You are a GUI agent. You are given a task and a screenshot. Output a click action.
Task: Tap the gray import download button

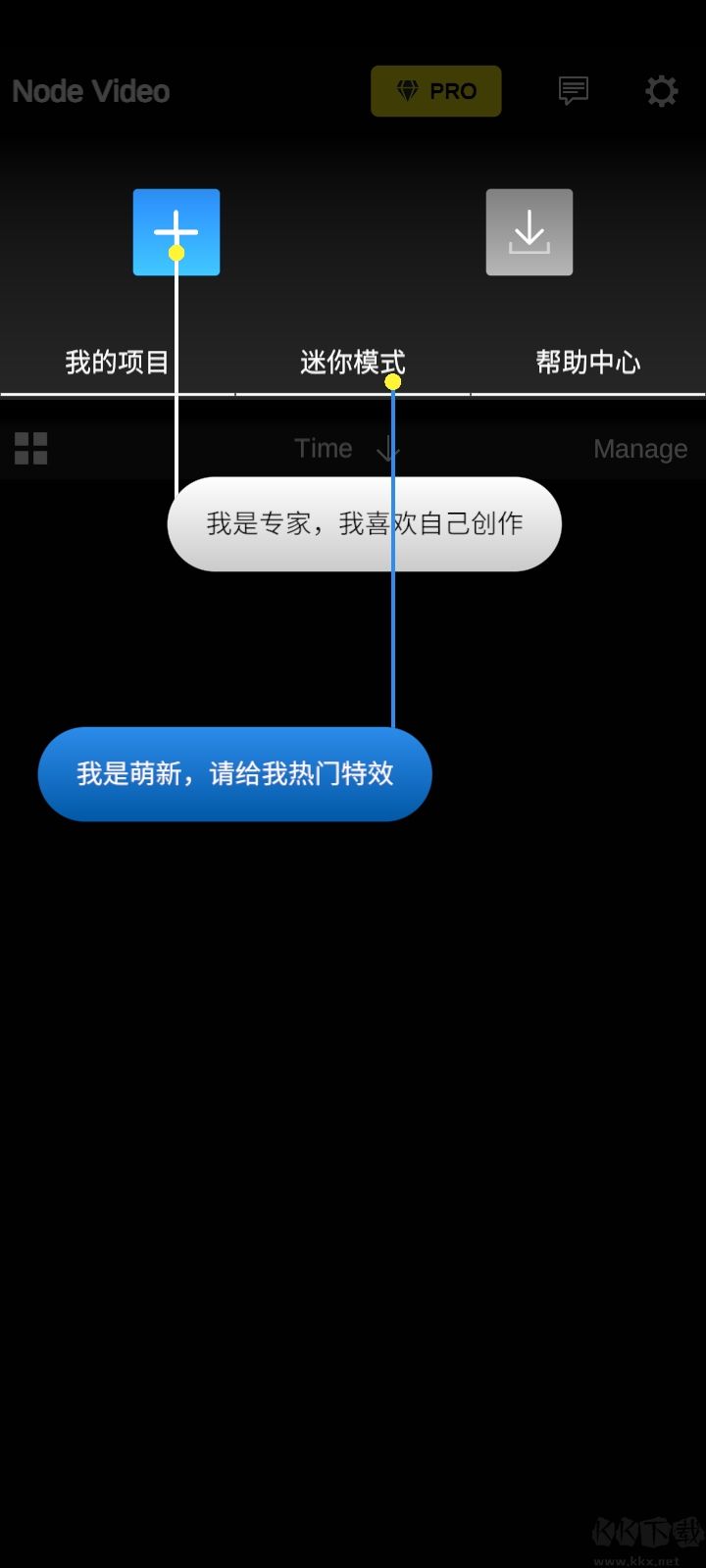[x=529, y=231]
